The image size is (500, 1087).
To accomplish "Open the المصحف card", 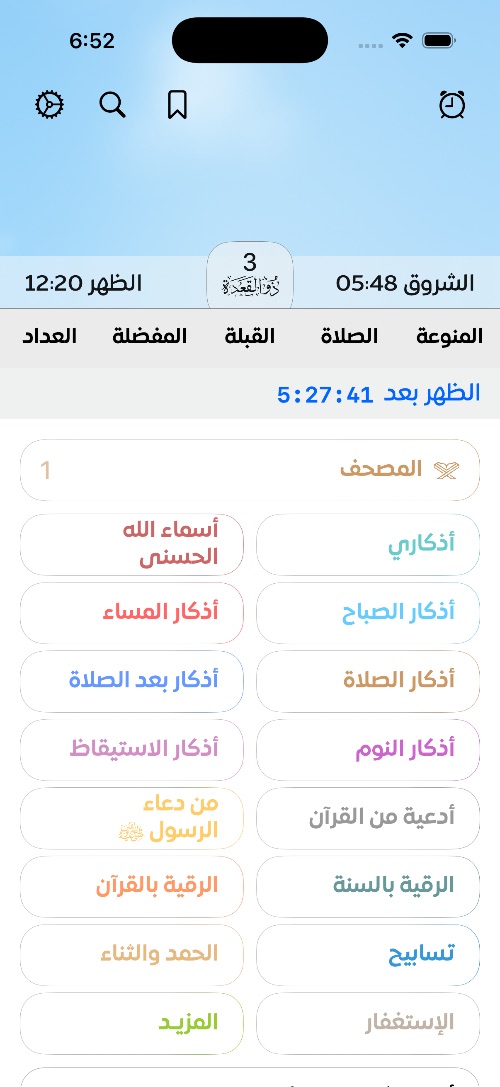I will [x=250, y=470].
